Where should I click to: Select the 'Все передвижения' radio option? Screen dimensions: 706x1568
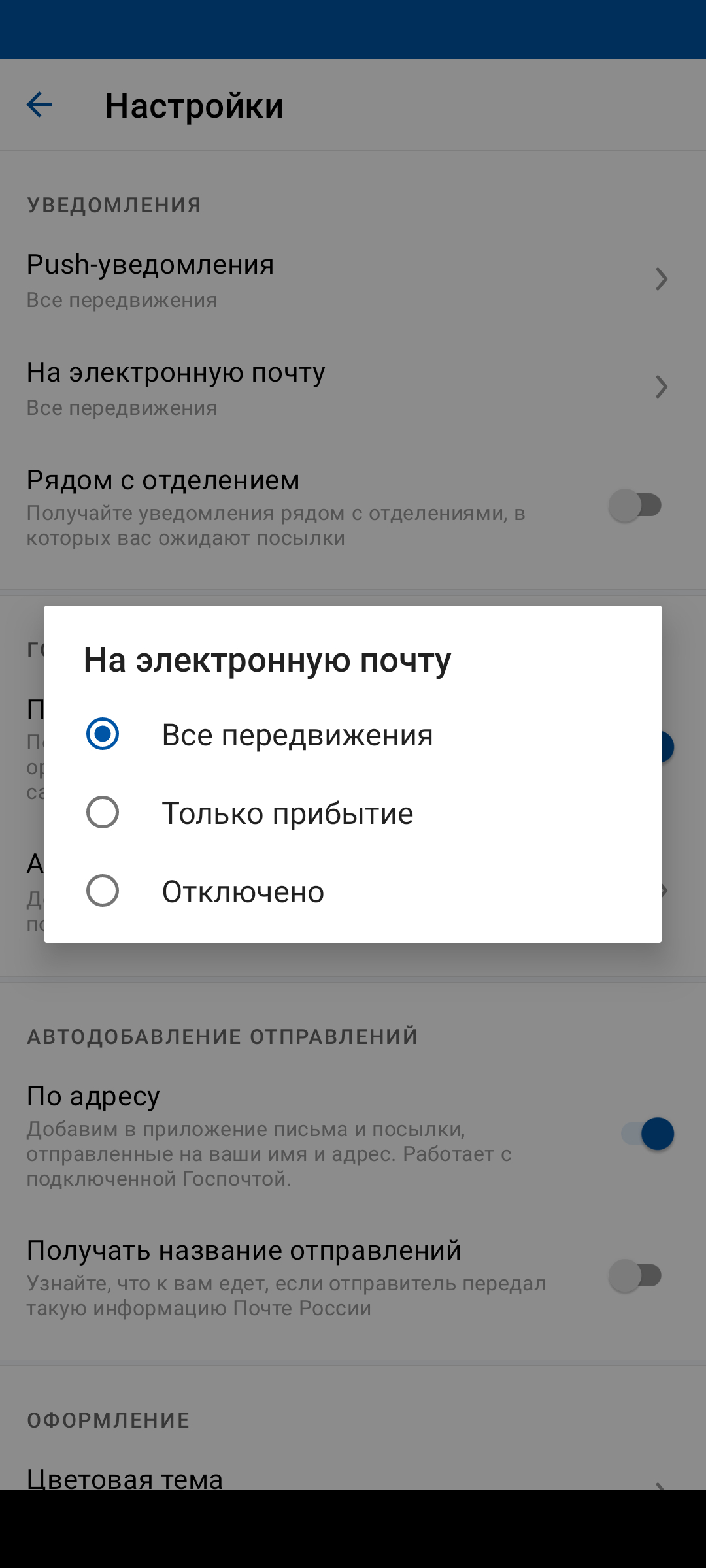pyautogui.click(x=103, y=734)
